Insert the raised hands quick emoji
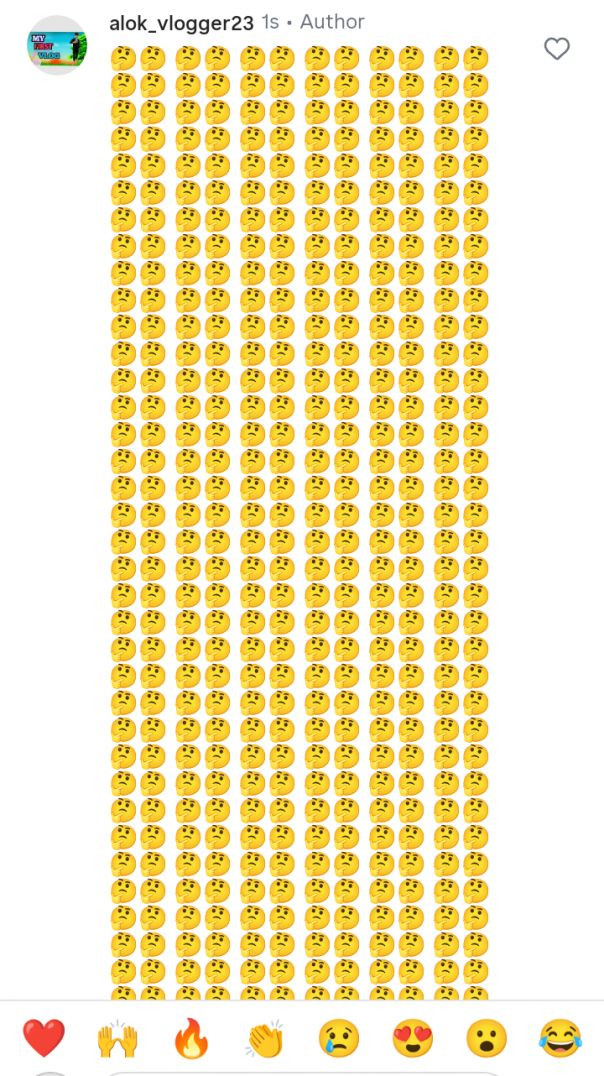The width and height of the screenshot is (604, 1076). pyautogui.click(x=117, y=1038)
